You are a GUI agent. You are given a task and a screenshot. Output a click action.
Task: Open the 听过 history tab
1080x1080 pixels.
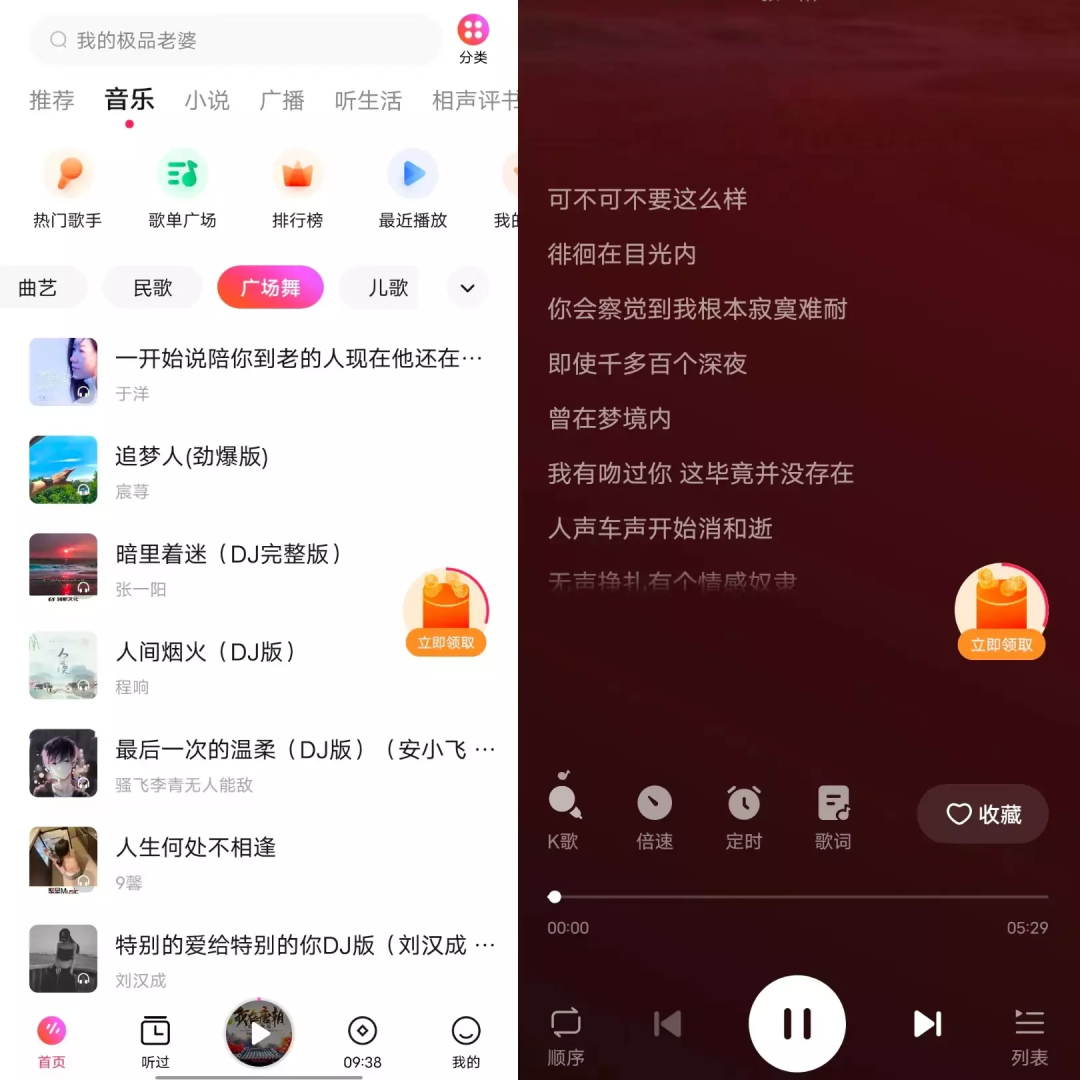155,1042
